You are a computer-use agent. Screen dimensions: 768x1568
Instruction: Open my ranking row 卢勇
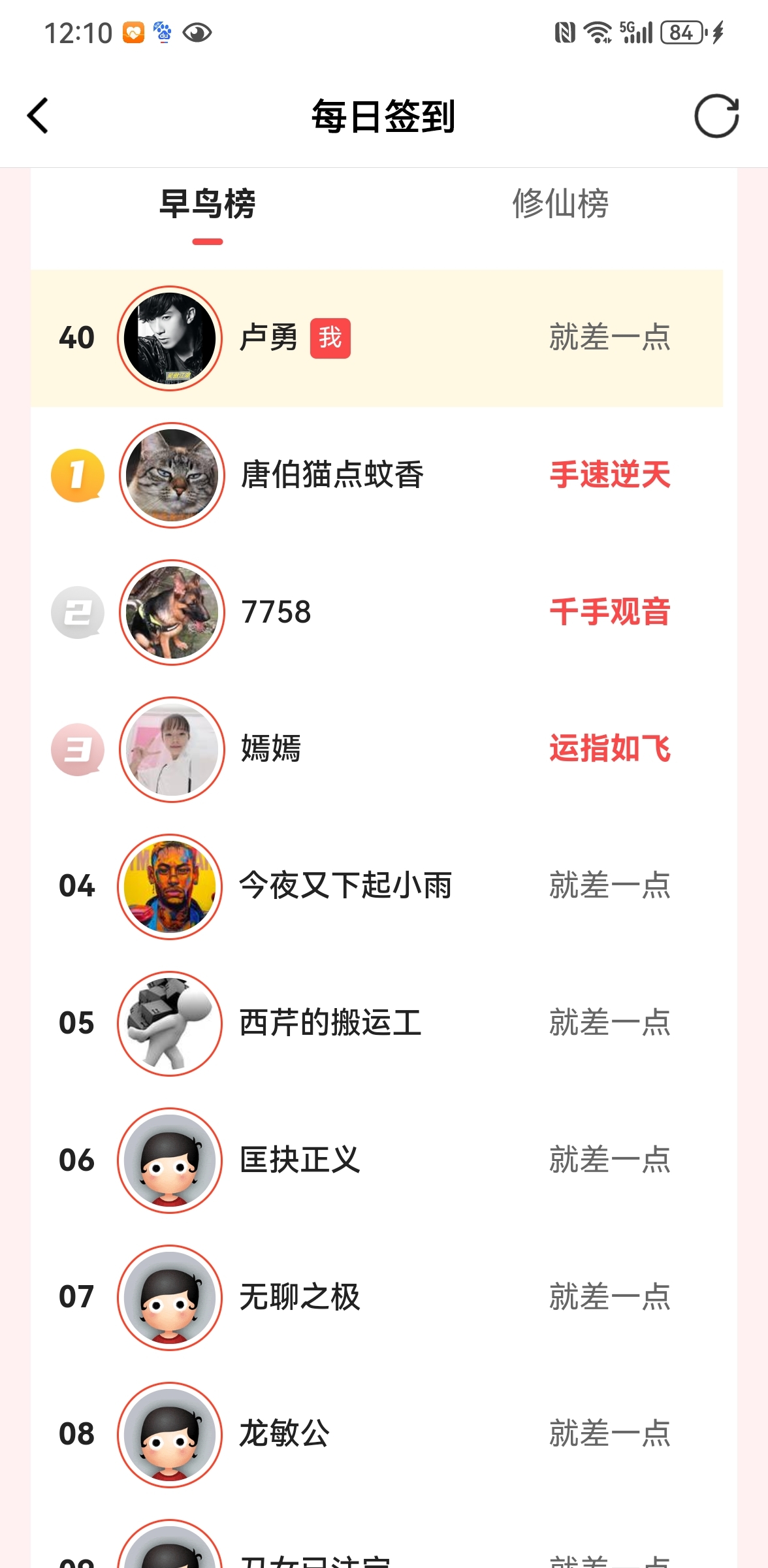pos(376,338)
